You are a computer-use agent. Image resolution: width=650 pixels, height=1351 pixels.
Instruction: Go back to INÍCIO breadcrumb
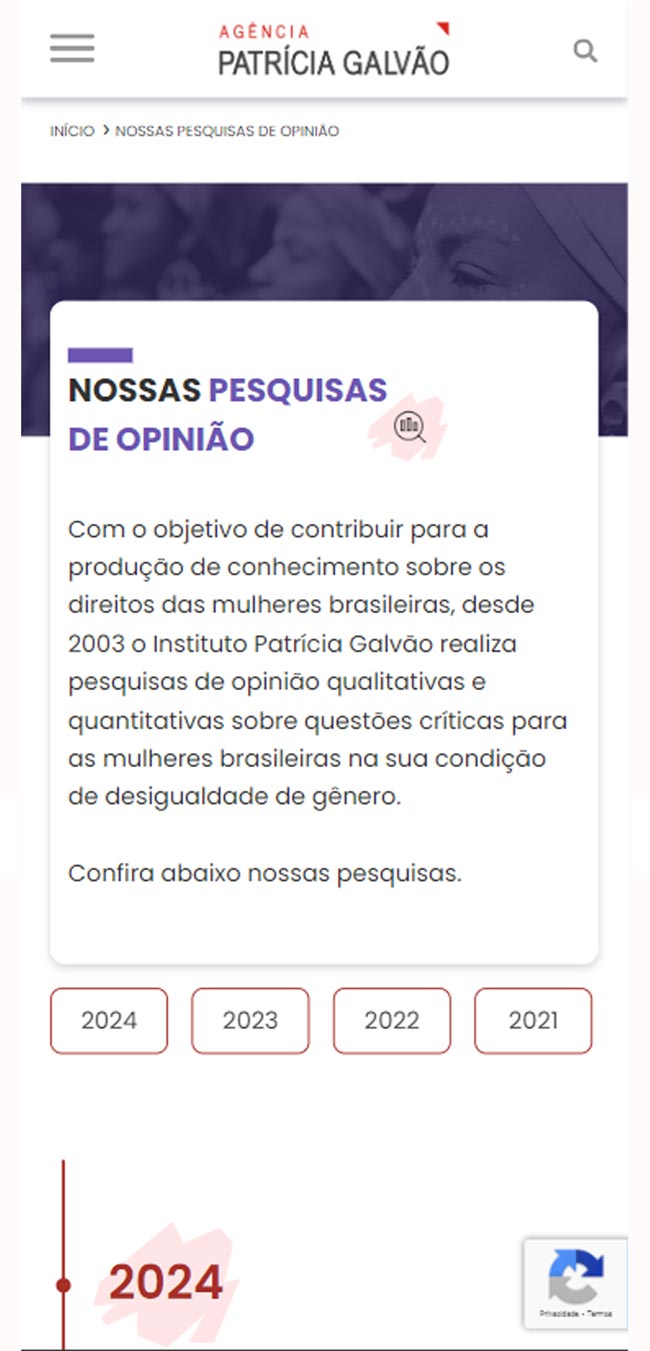72,131
